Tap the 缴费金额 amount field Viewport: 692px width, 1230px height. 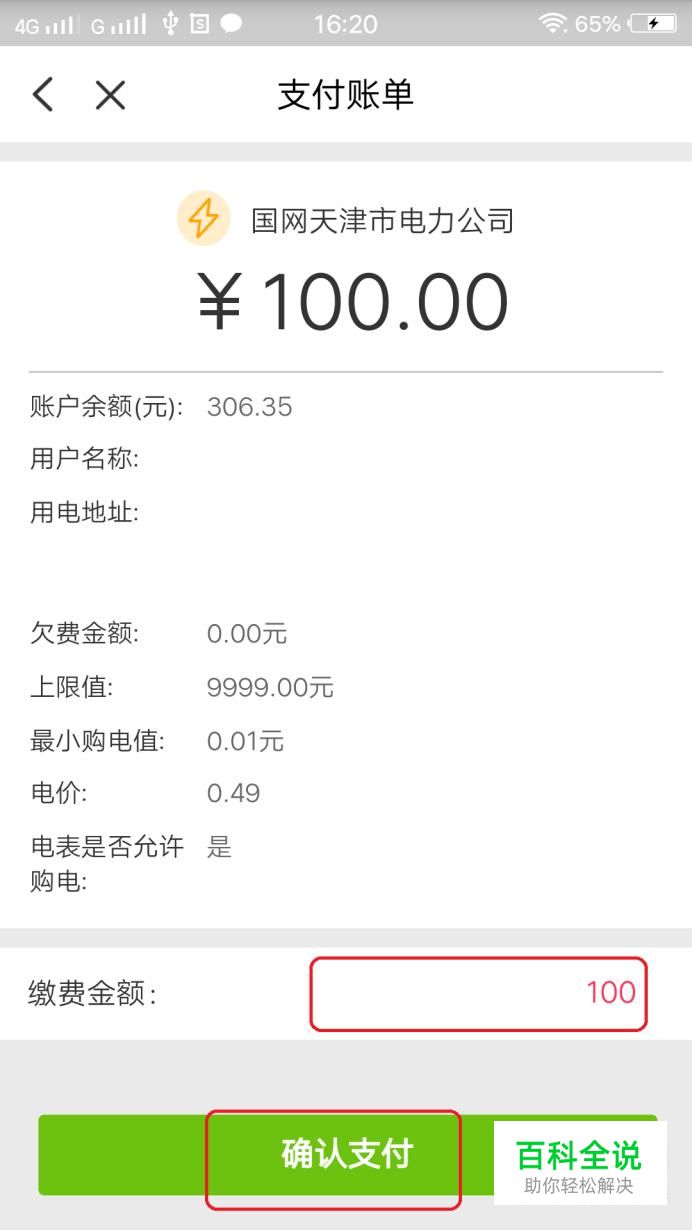pyautogui.click(x=479, y=993)
